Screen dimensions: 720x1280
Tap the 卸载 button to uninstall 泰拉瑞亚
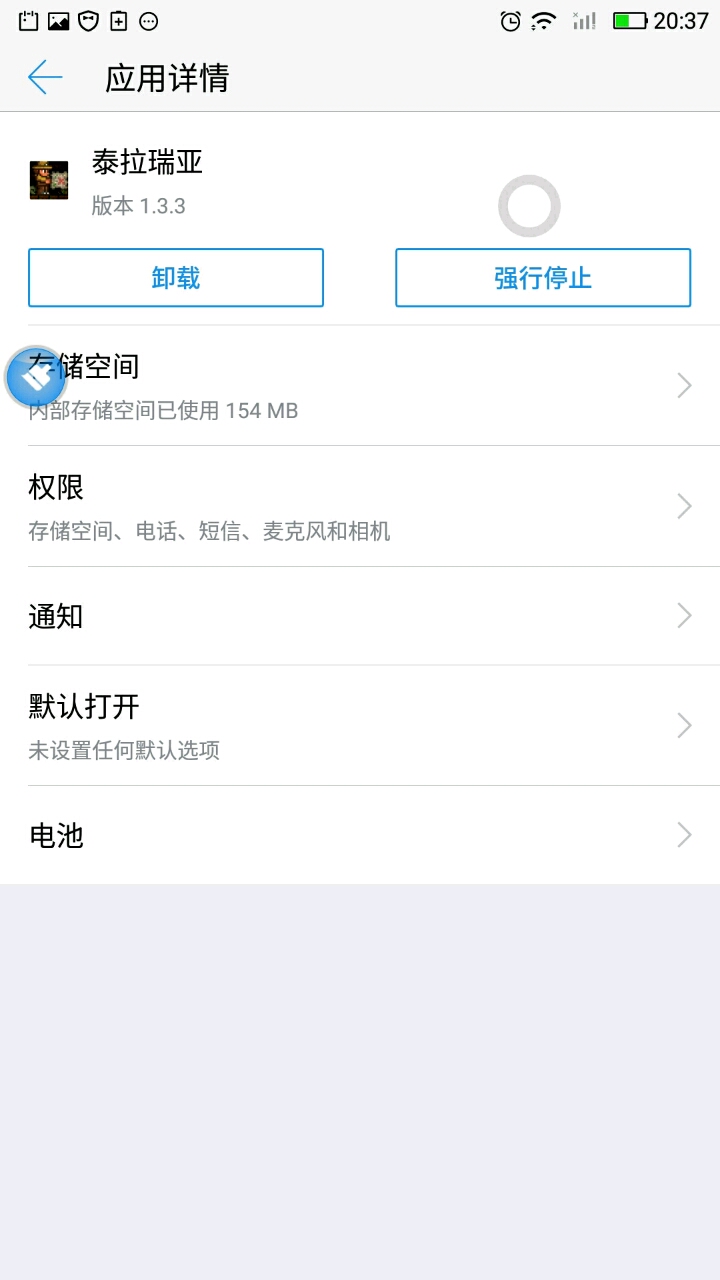pyautogui.click(x=176, y=277)
